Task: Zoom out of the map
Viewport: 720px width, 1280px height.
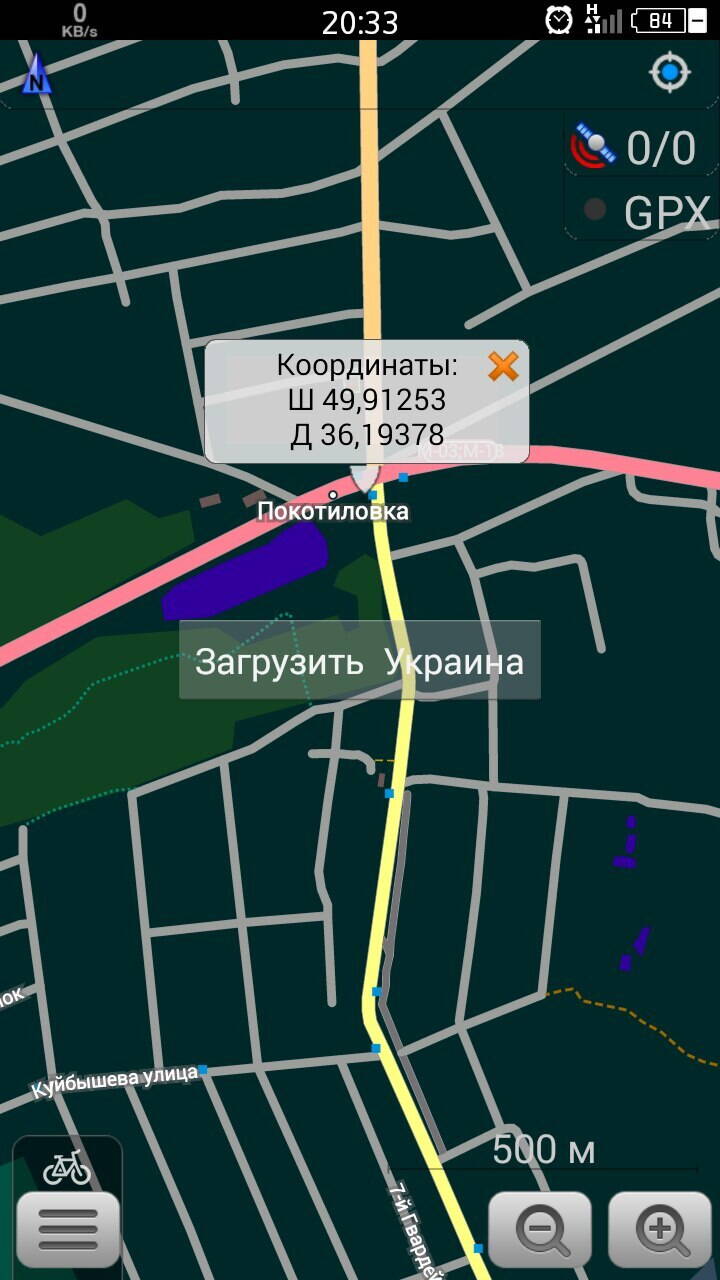Action: click(x=540, y=1229)
